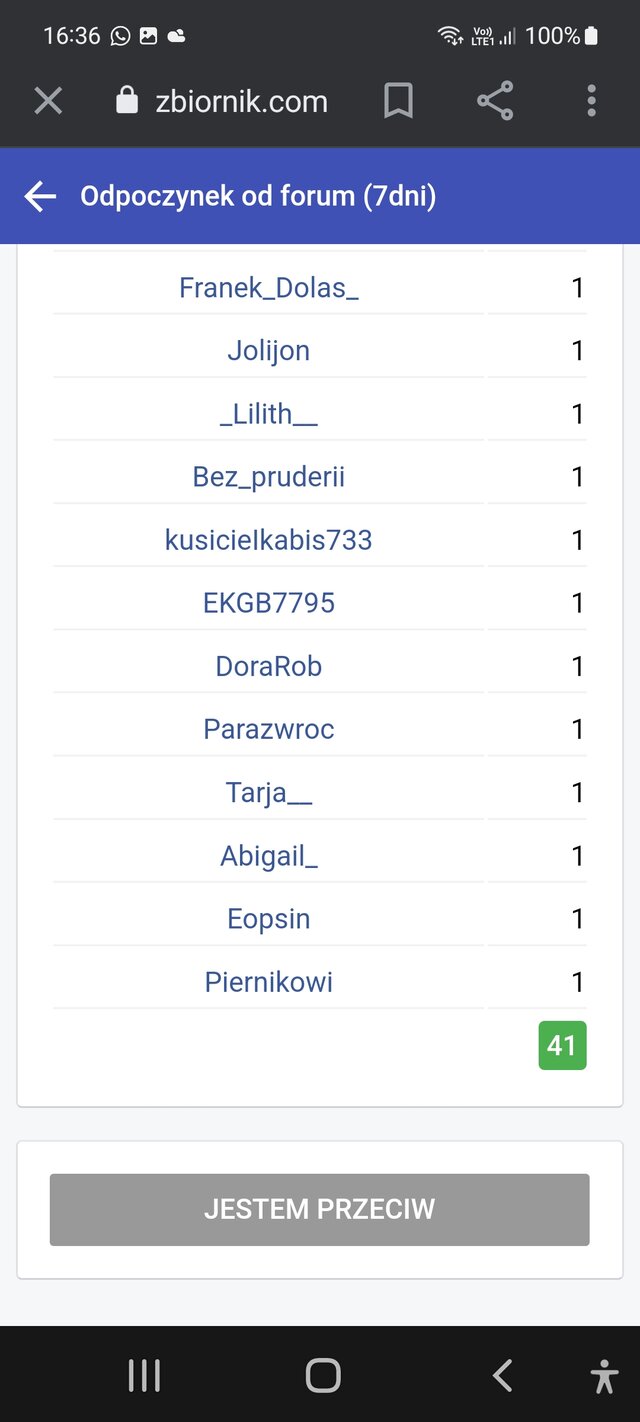Open Jolijon's profile

point(269,351)
